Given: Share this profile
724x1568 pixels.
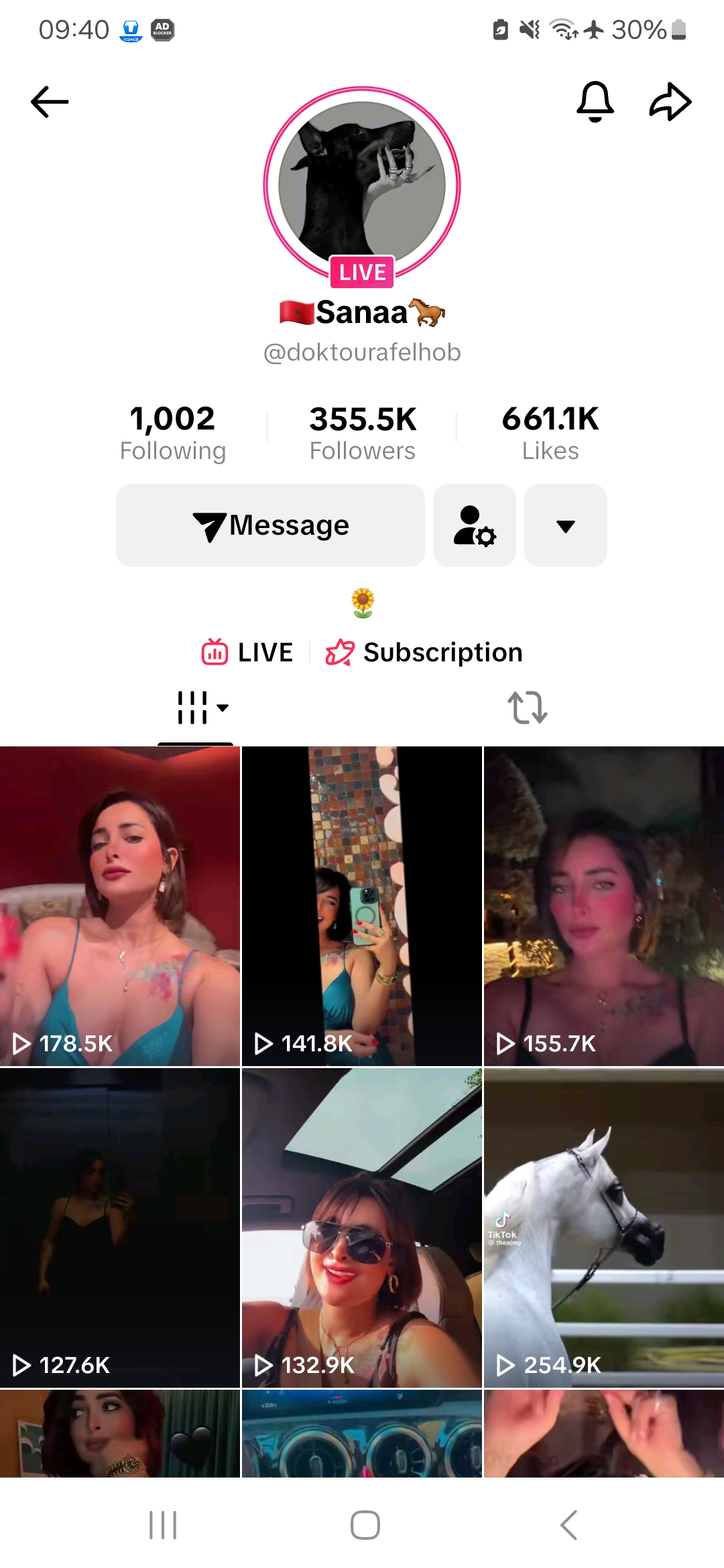Looking at the screenshot, I should pyautogui.click(x=670, y=102).
